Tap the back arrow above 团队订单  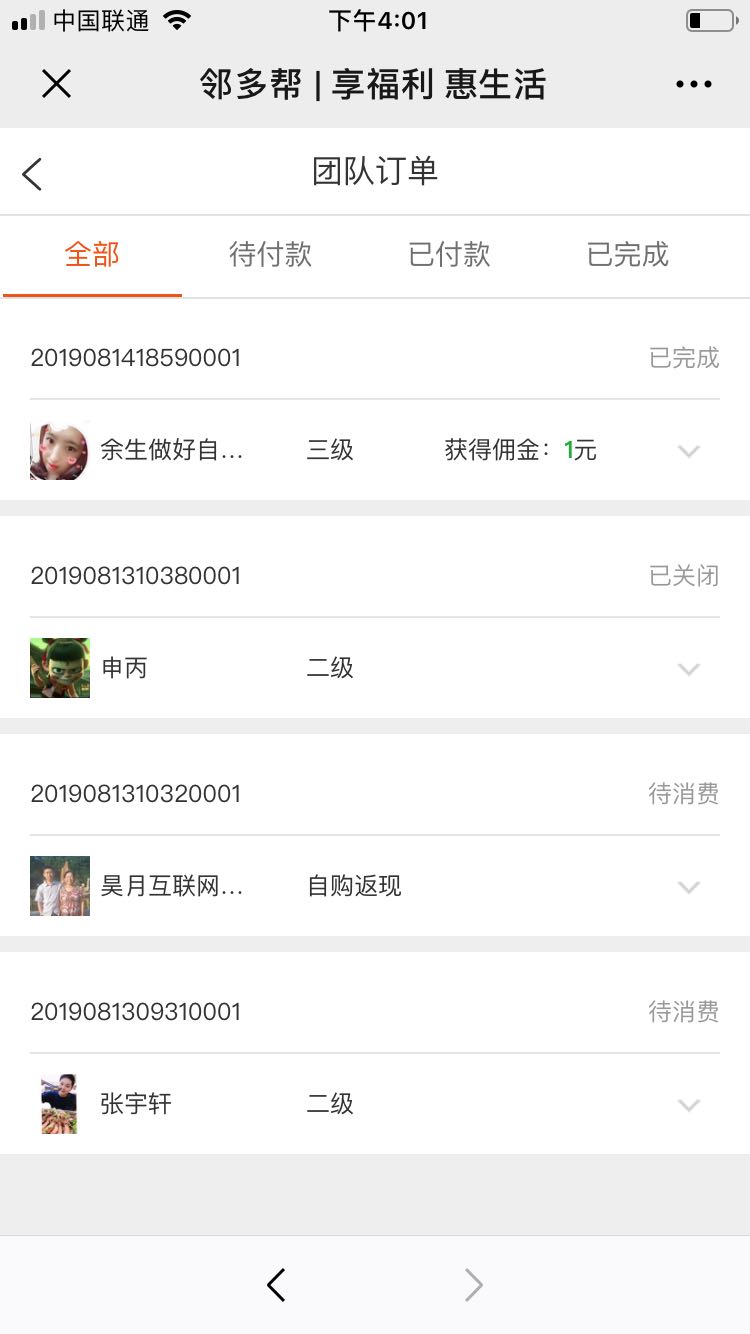(x=30, y=172)
